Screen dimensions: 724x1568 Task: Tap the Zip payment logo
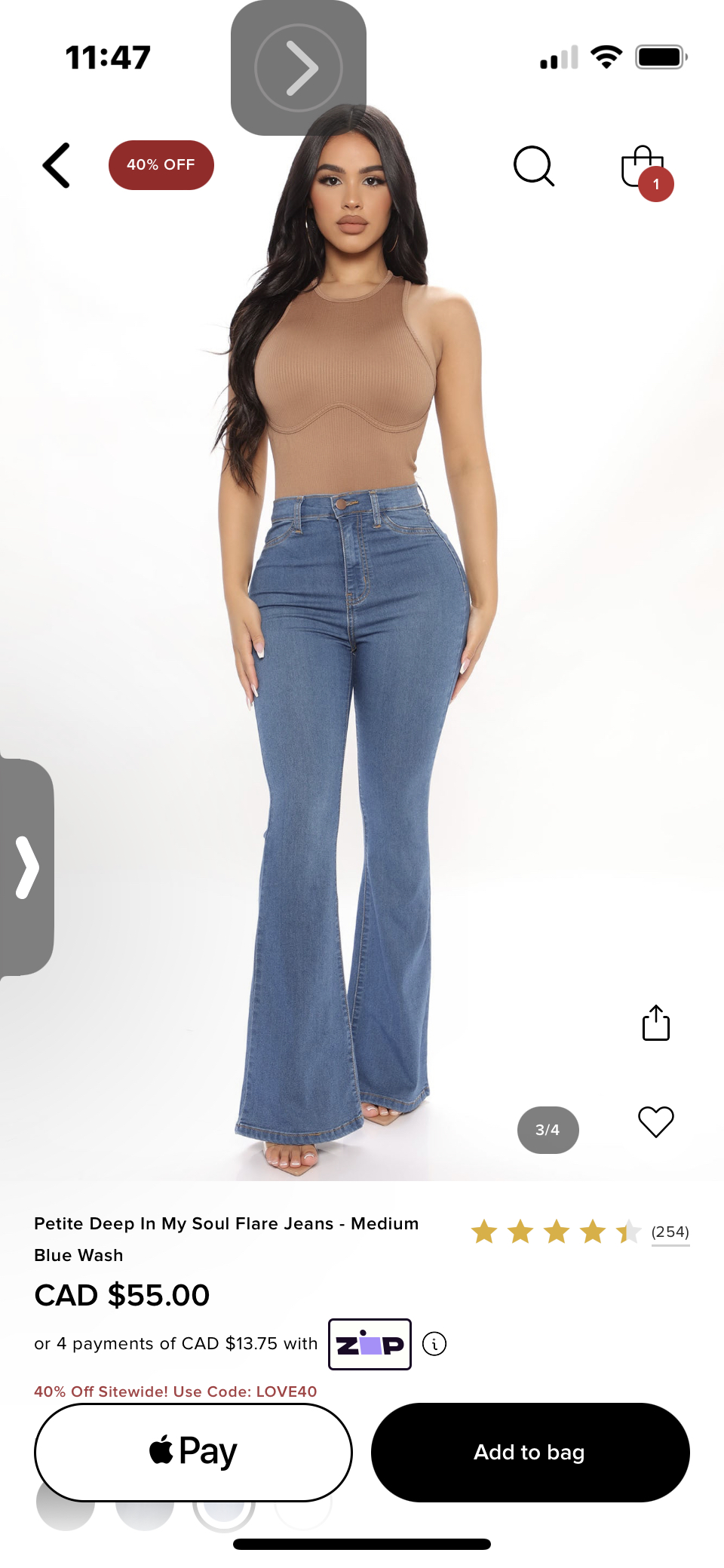(369, 1343)
